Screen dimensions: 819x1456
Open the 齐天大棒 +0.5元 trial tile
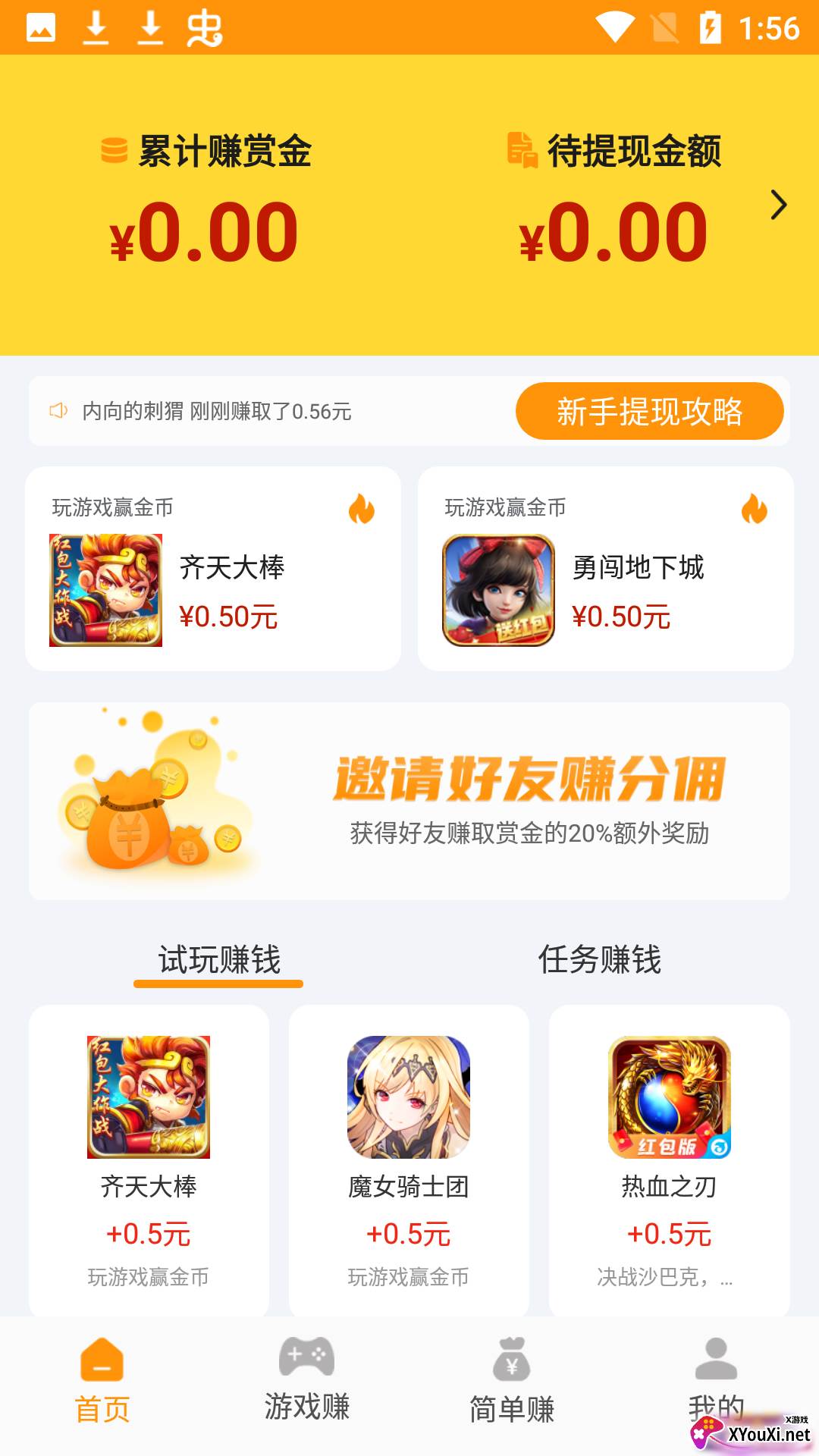(149, 1160)
